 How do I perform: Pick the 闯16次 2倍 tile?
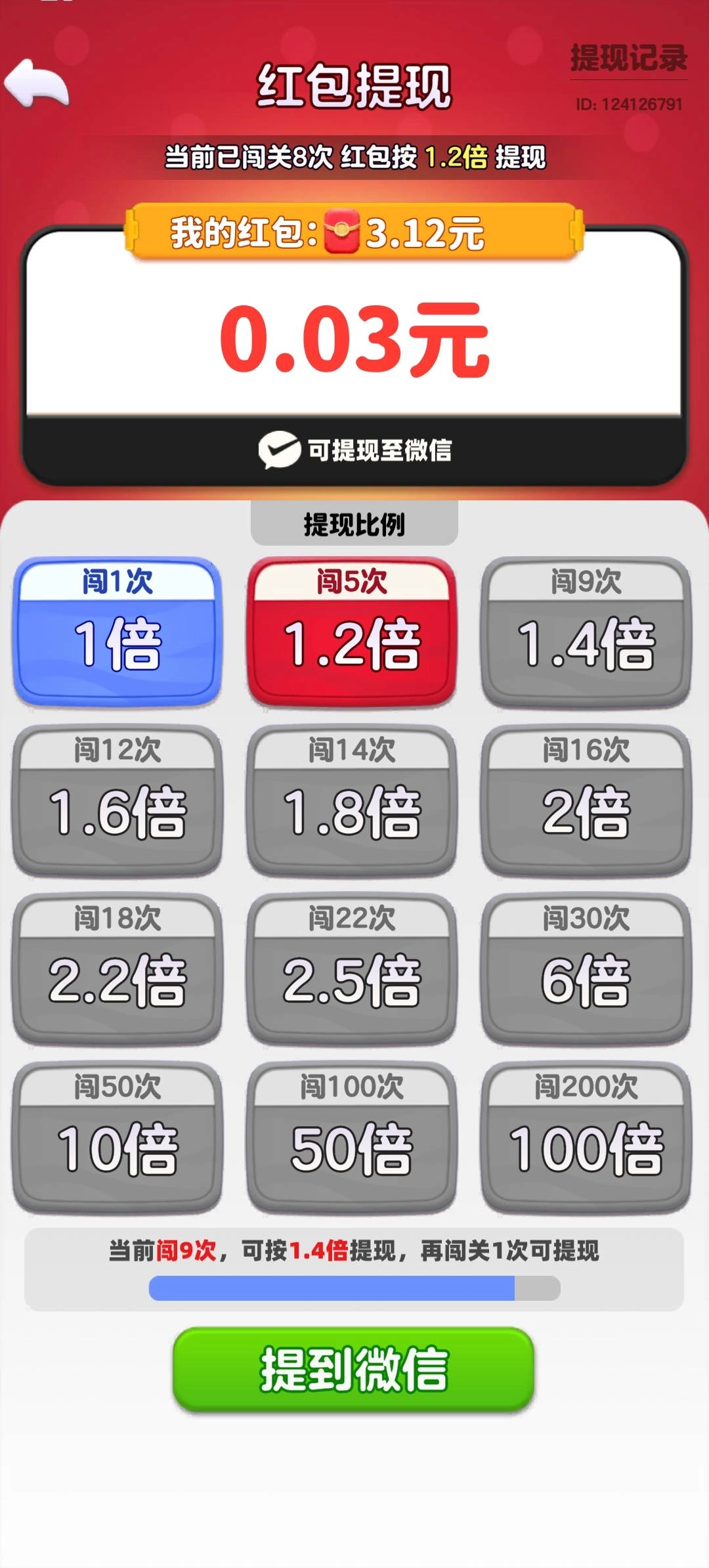click(x=586, y=801)
